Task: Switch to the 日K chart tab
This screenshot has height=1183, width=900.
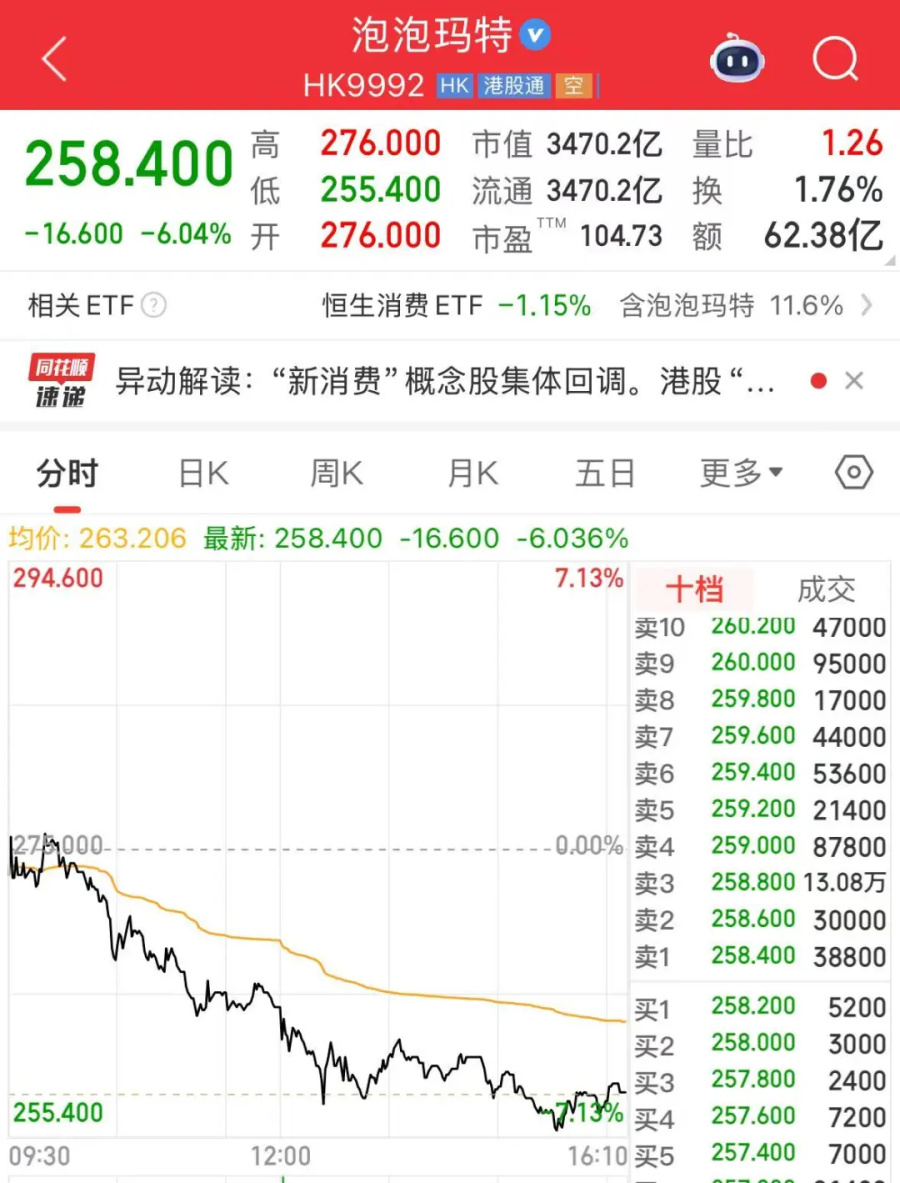Action: click(203, 473)
